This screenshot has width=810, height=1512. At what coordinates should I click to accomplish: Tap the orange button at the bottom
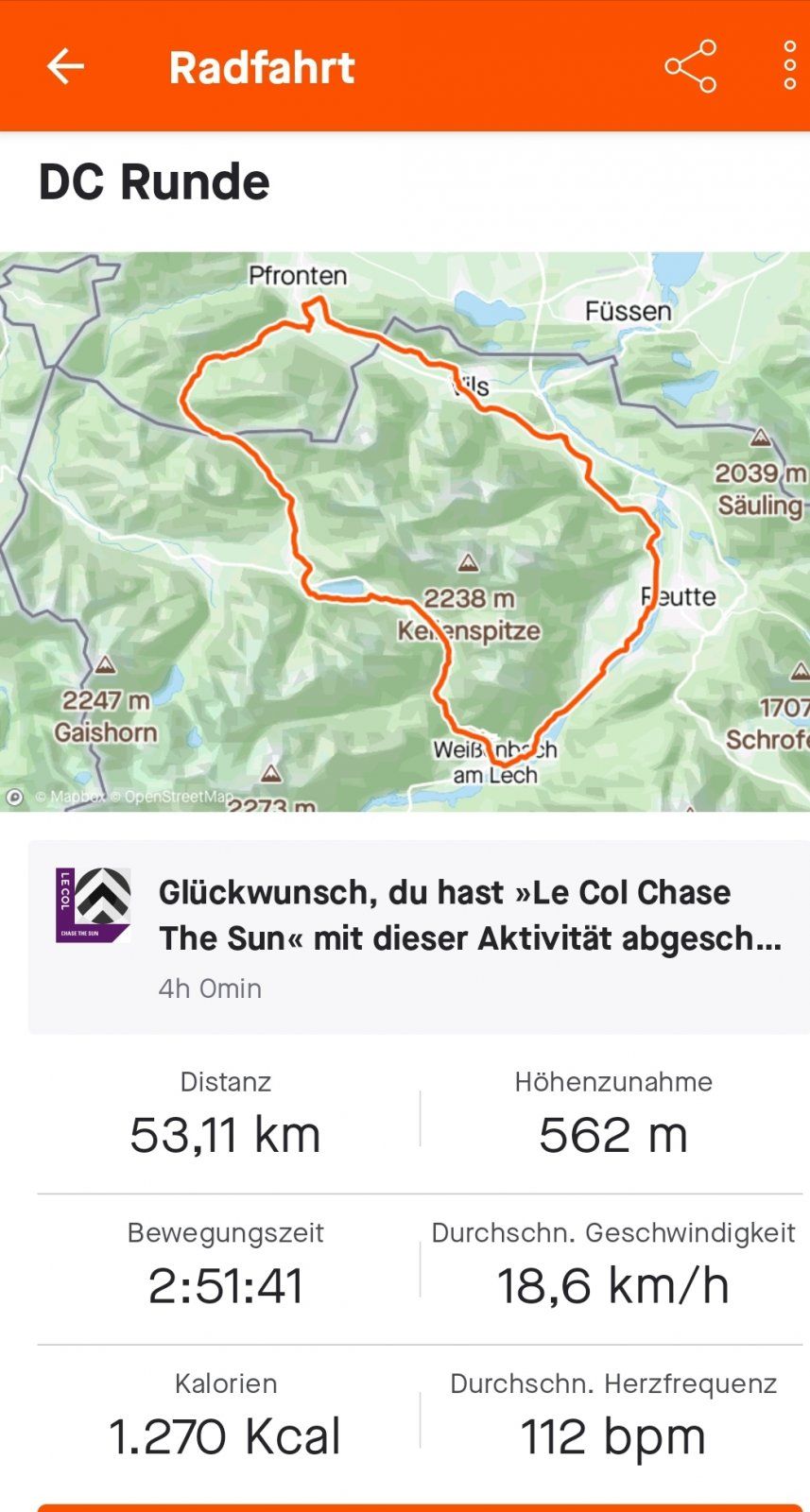click(419, 1506)
